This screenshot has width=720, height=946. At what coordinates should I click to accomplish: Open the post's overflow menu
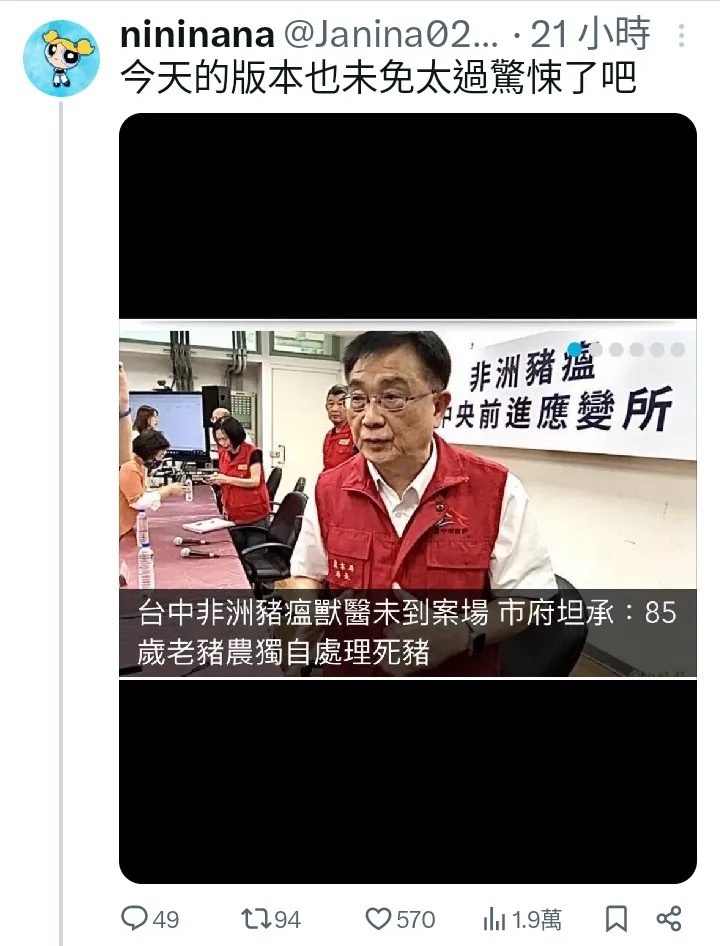click(x=681, y=36)
